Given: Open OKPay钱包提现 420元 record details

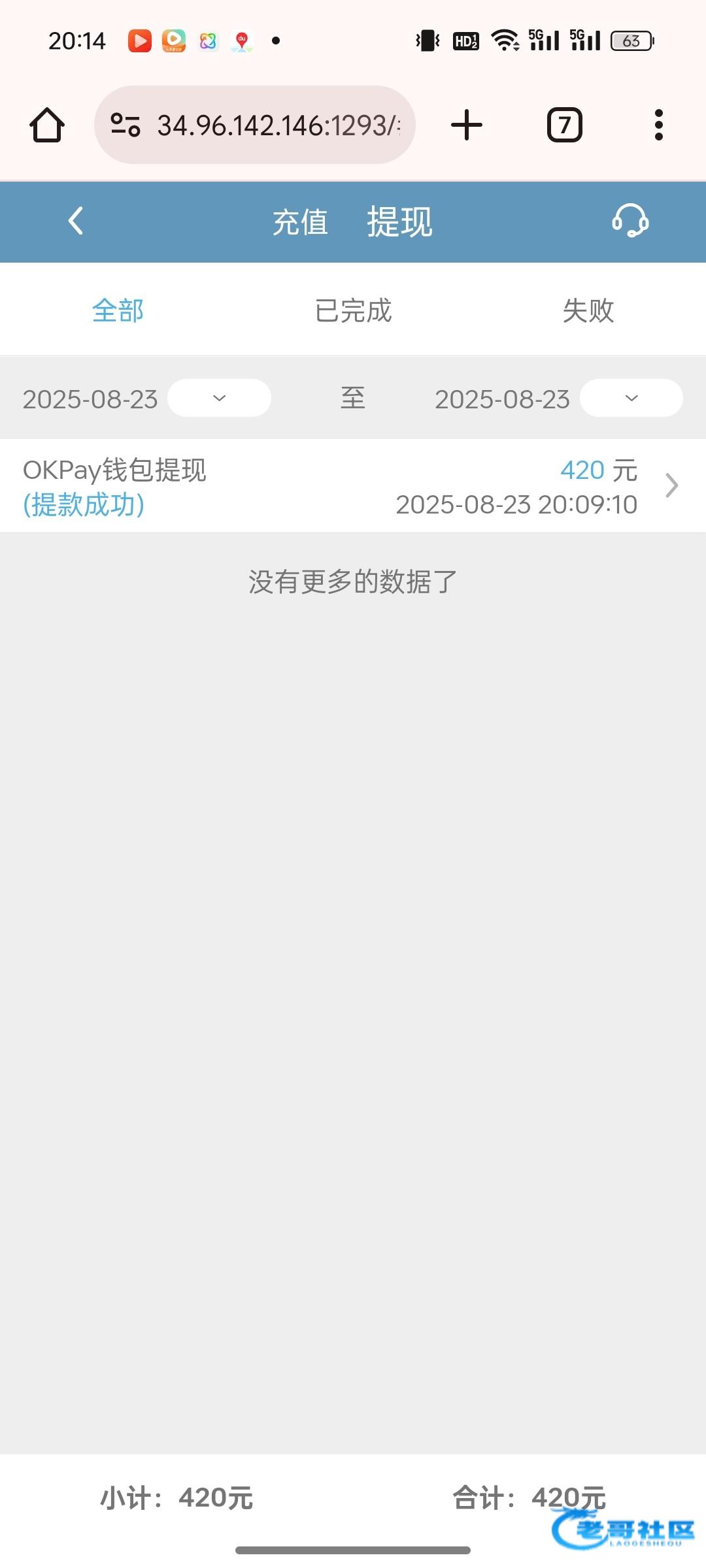Looking at the screenshot, I should tap(353, 486).
